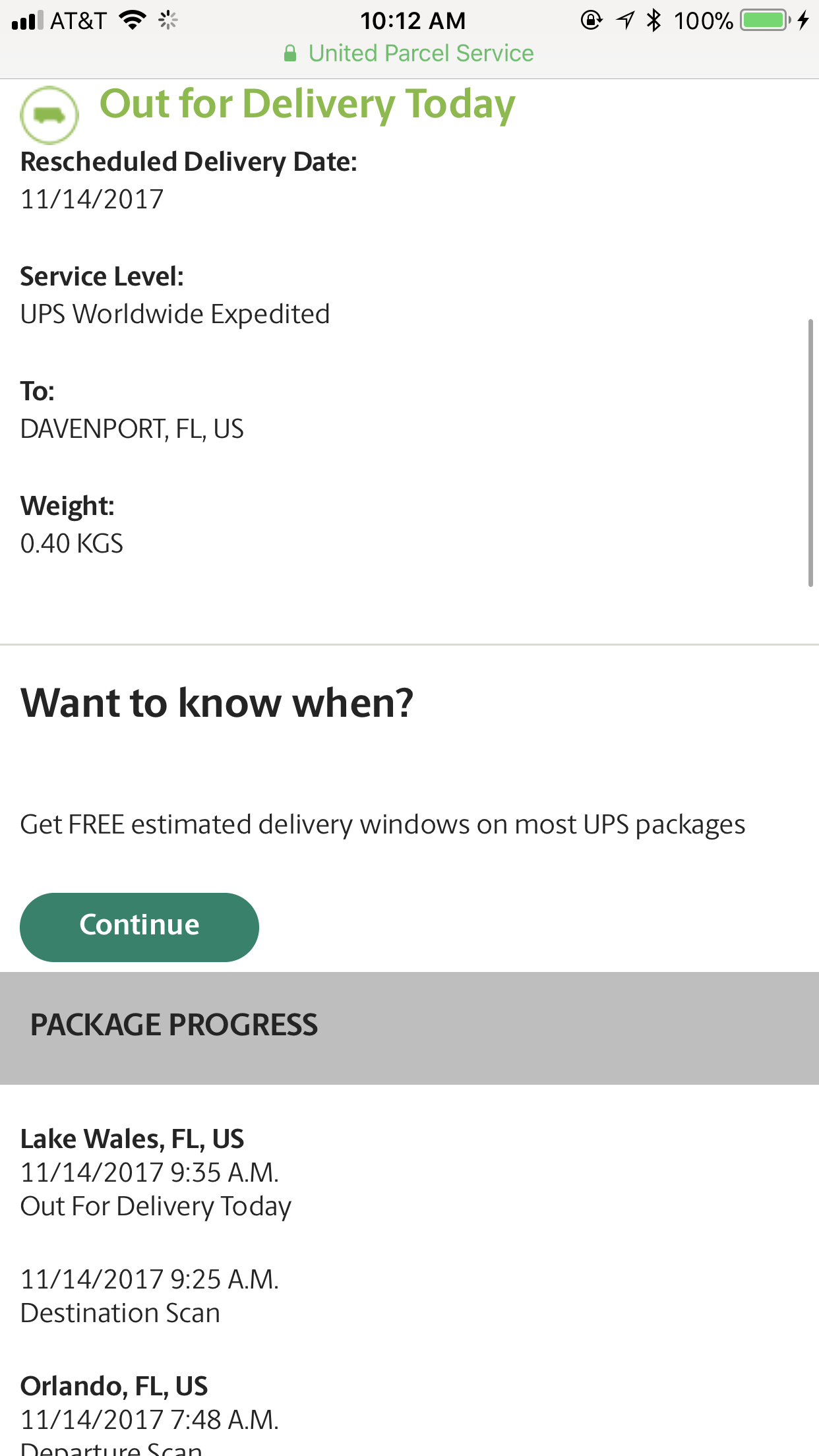This screenshot has width=819, height=1456.
Task: Tap the United Parcel Service address bar
Action: coord(409,53)
